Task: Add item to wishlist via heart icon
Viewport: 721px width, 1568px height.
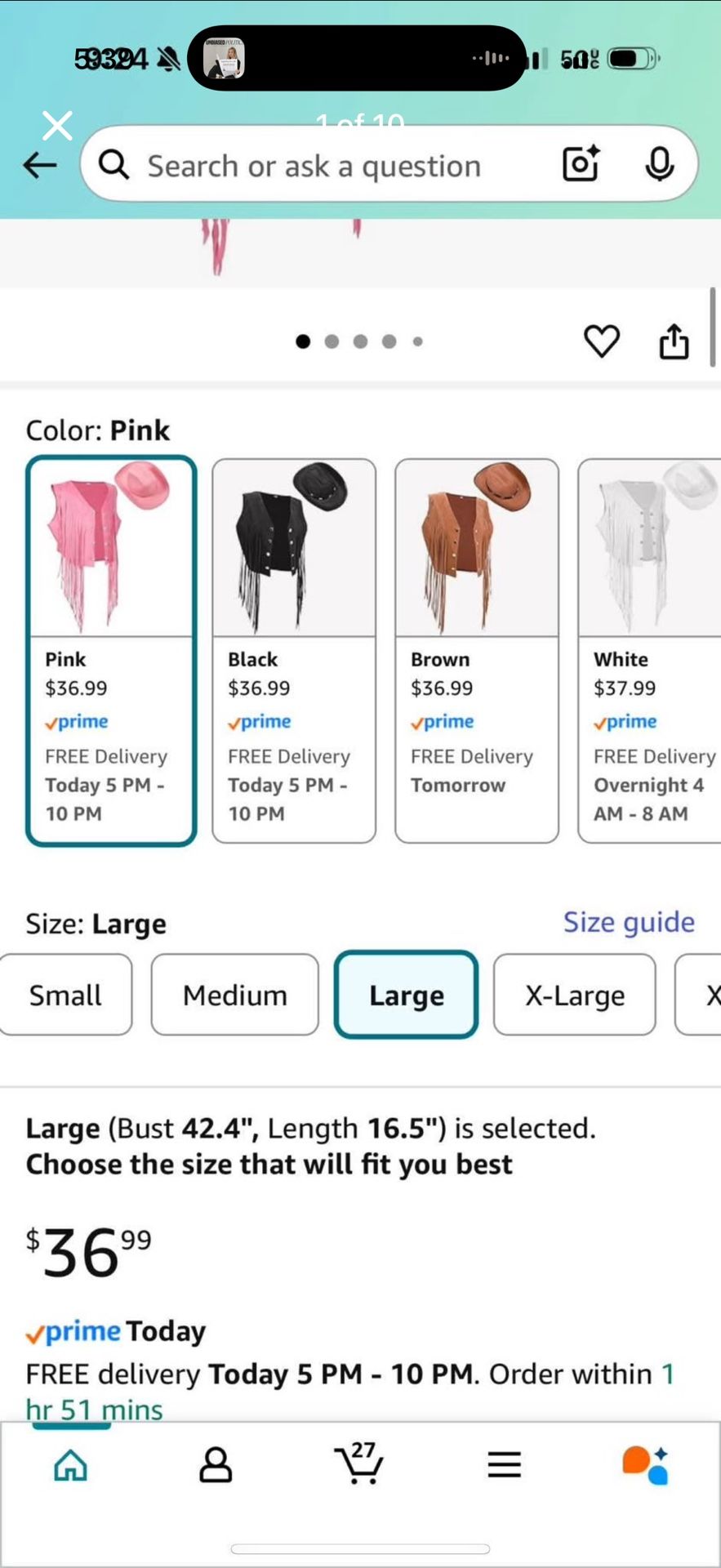Action: [x=603, y=341]
